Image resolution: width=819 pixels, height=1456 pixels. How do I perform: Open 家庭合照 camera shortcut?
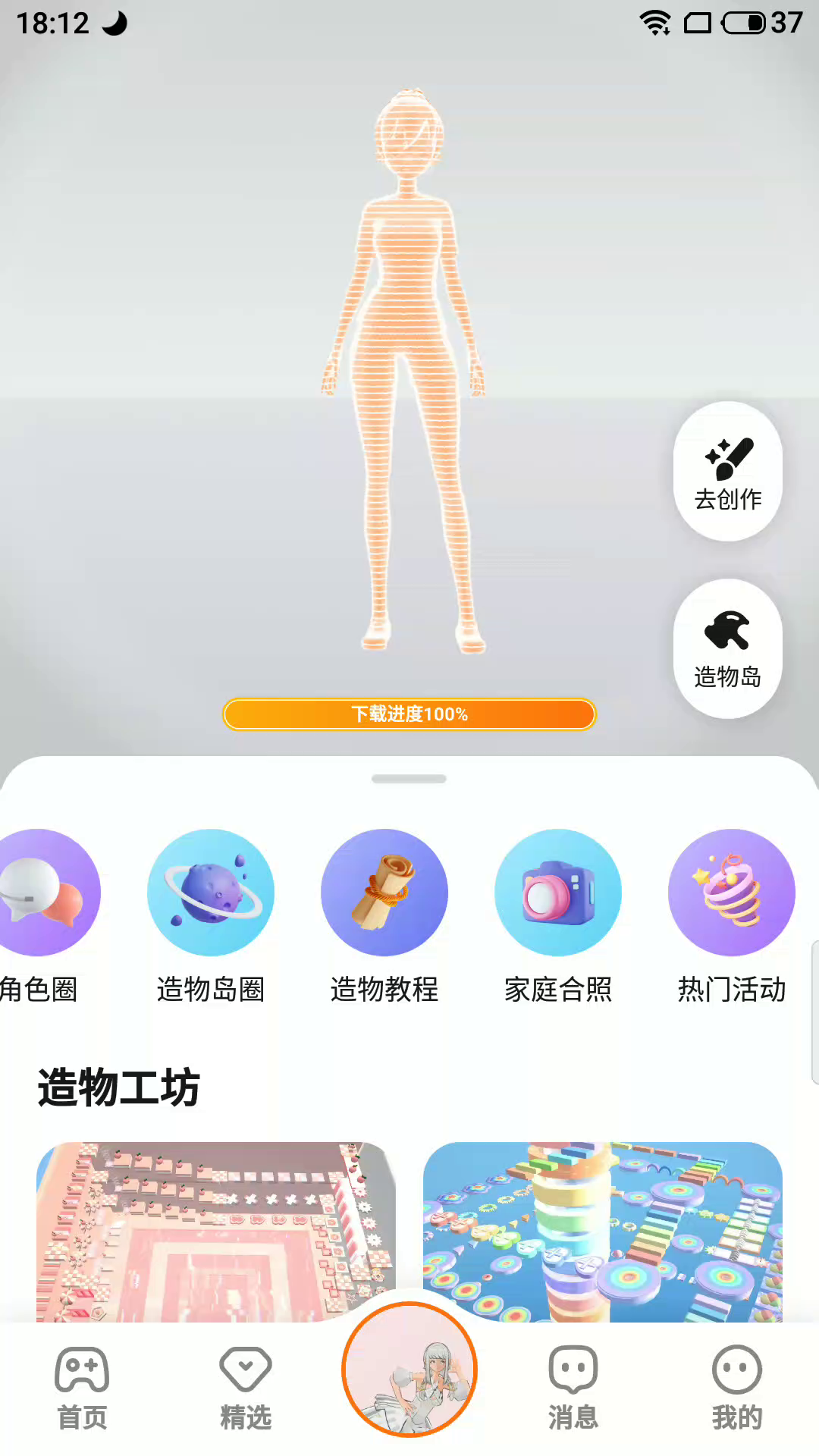[558, 916]
